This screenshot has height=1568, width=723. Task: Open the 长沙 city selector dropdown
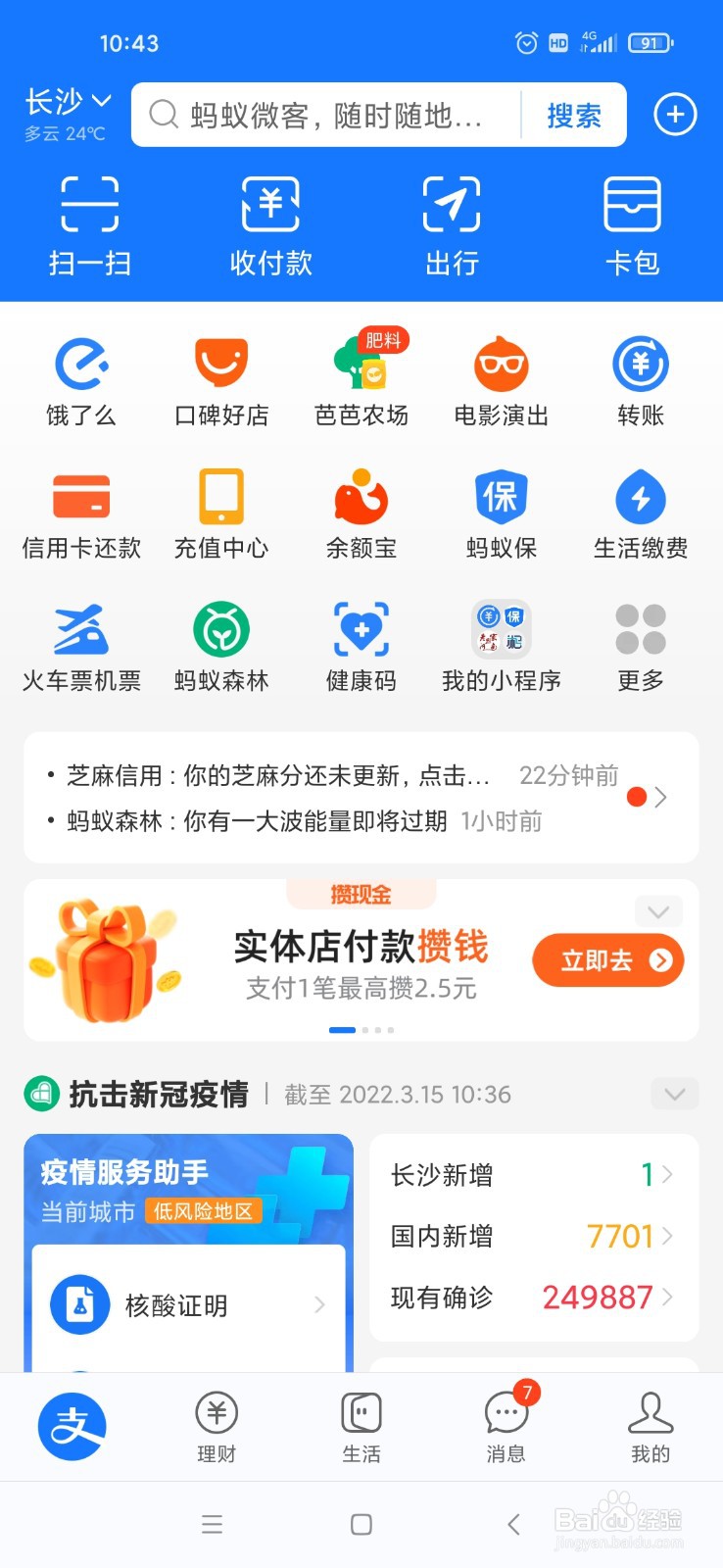pyautogui.click(x=66, y=101)
